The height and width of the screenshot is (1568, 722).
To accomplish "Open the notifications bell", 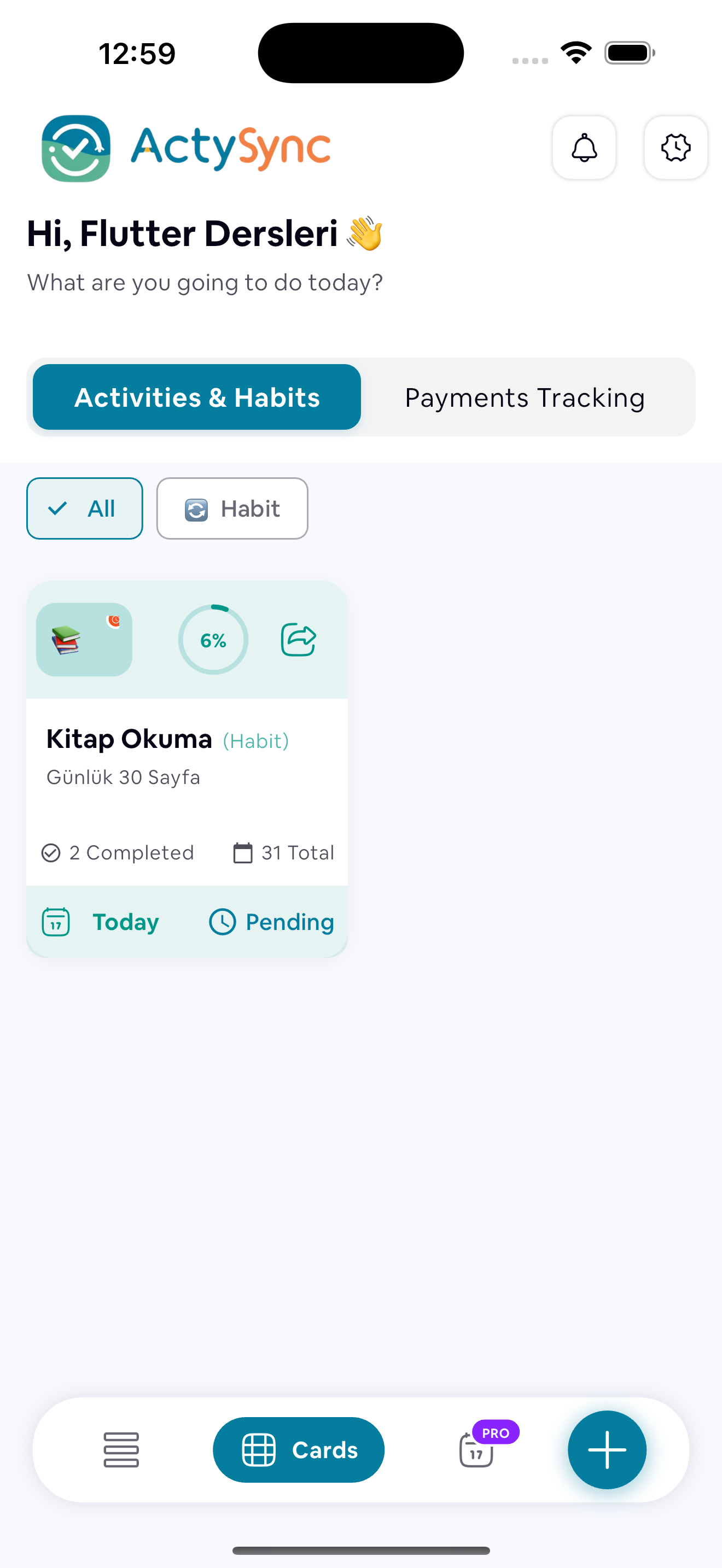I will click(x=584, y=148).
